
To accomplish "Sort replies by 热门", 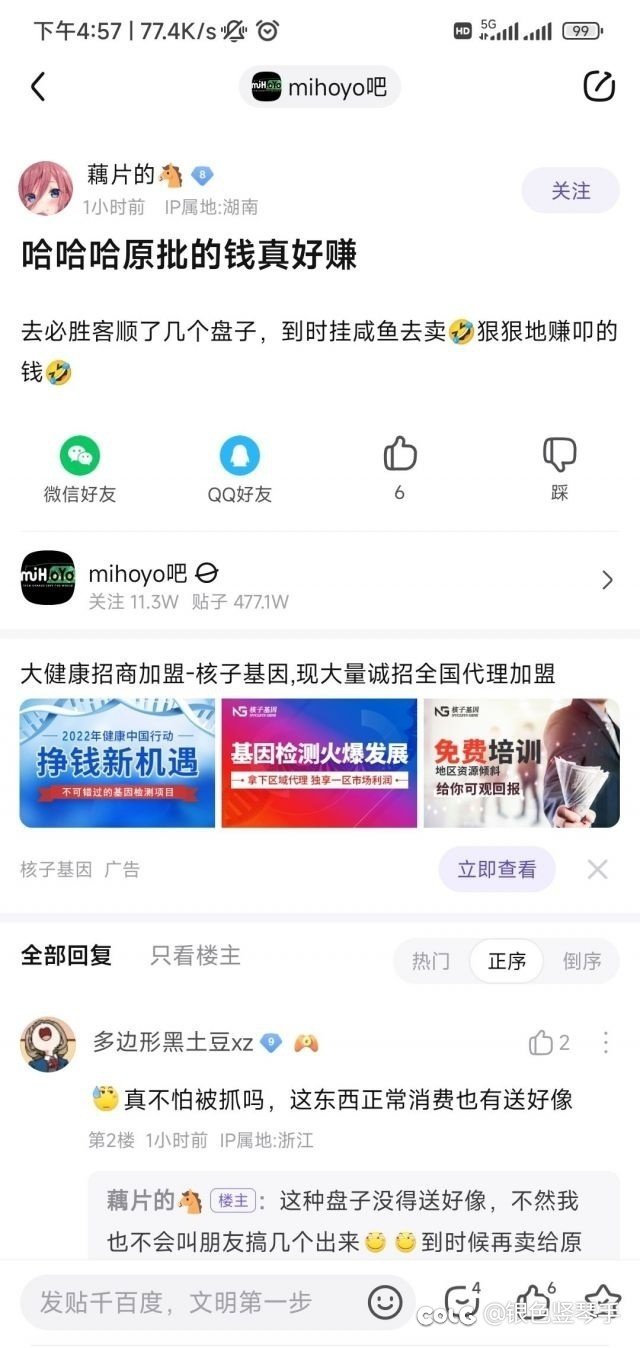I will point(431,961).
